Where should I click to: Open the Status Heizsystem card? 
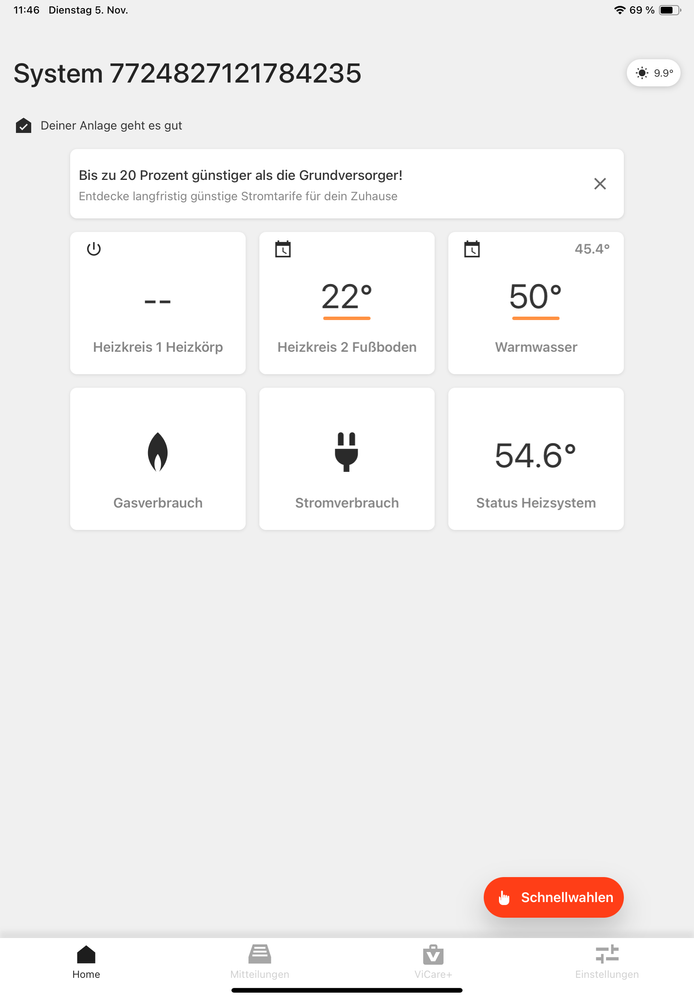[536, 459]
